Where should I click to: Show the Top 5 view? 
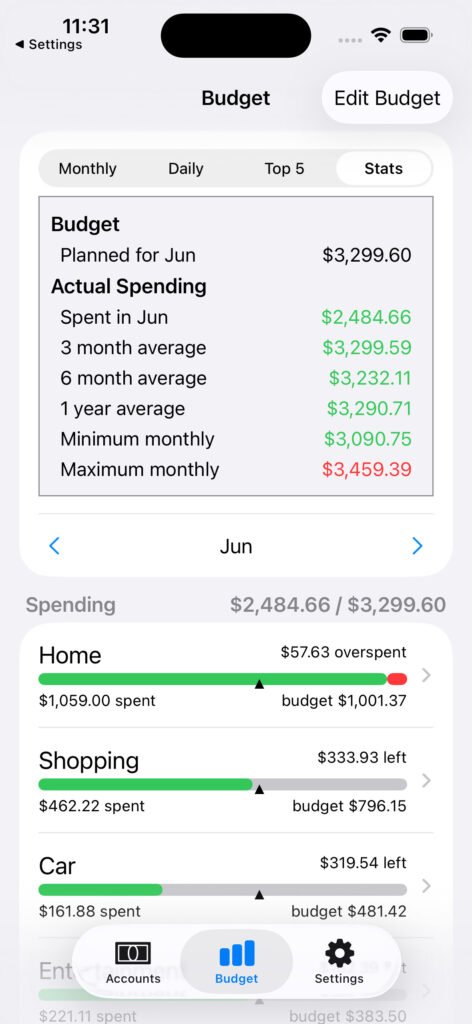(x=284, y=168)
